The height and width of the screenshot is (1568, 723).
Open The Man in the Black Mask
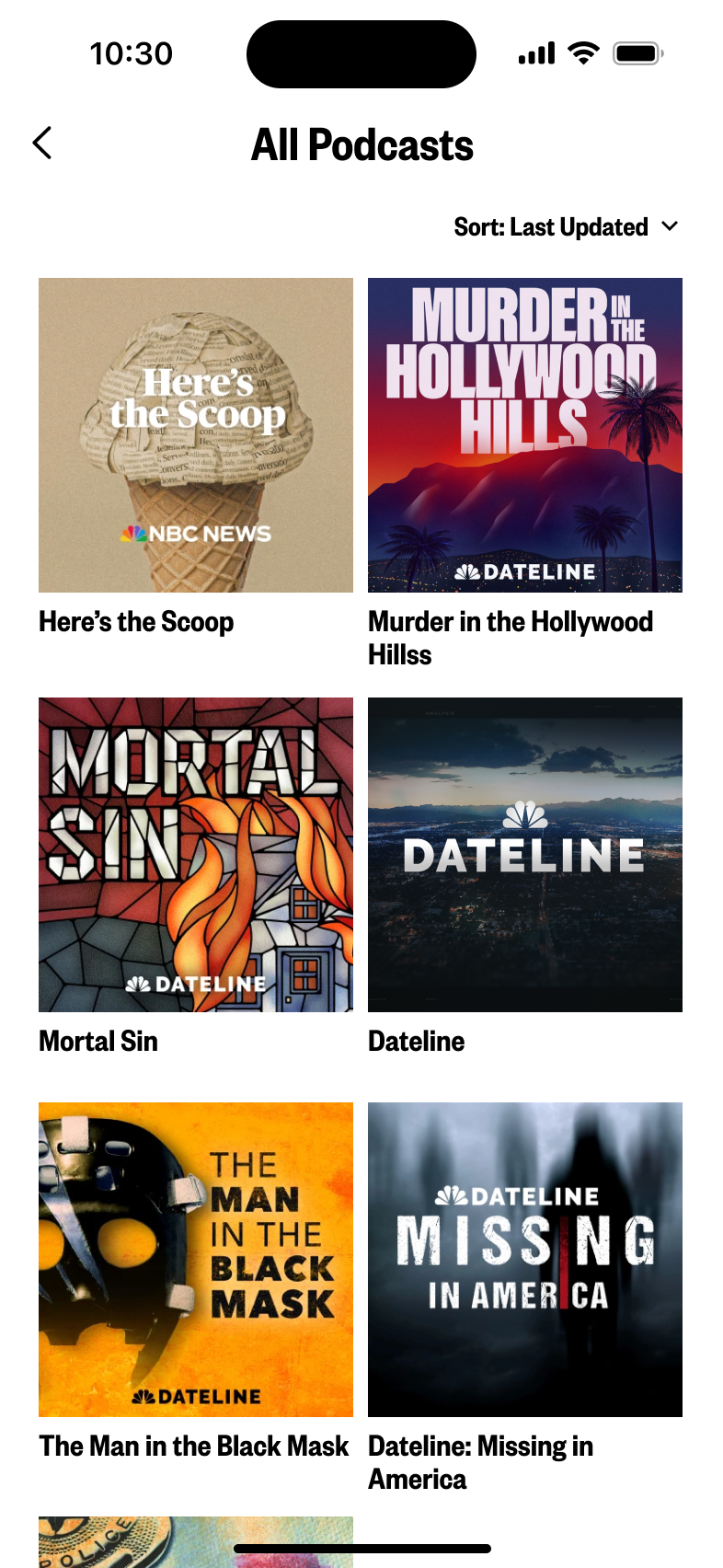pos(195,1260)
